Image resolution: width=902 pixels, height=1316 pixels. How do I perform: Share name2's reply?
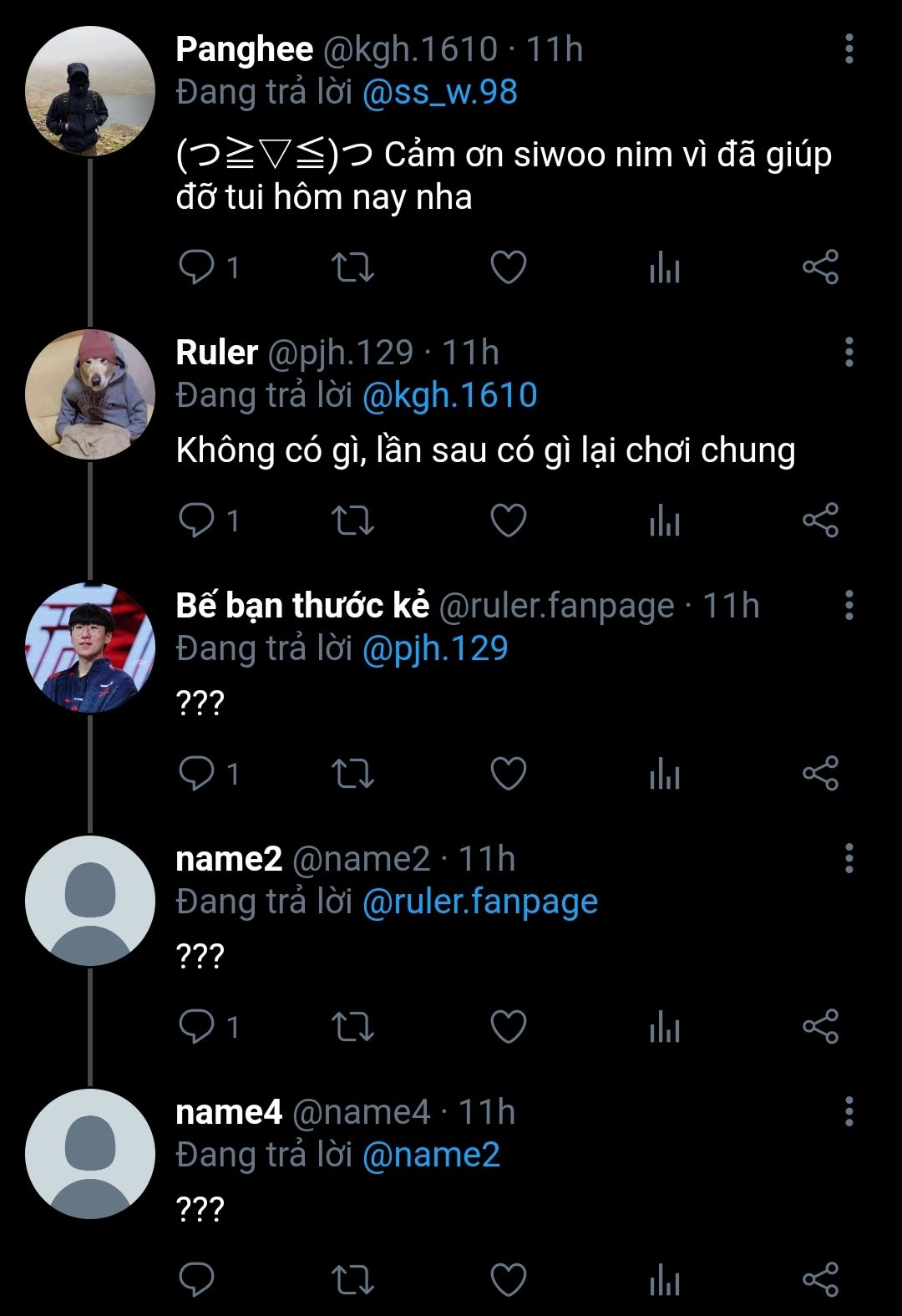[x=820, y=1027]
